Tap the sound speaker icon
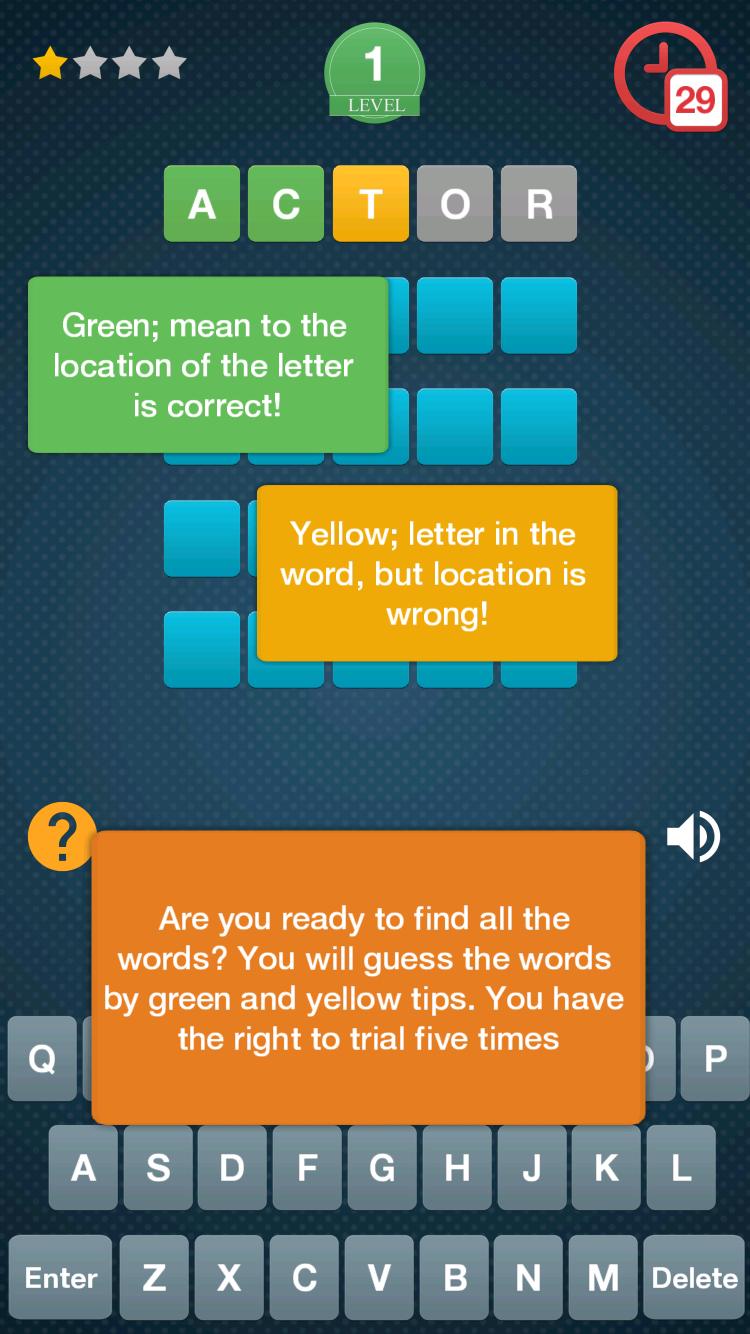Screen dimensions: 750x1334 pos(694,837)
